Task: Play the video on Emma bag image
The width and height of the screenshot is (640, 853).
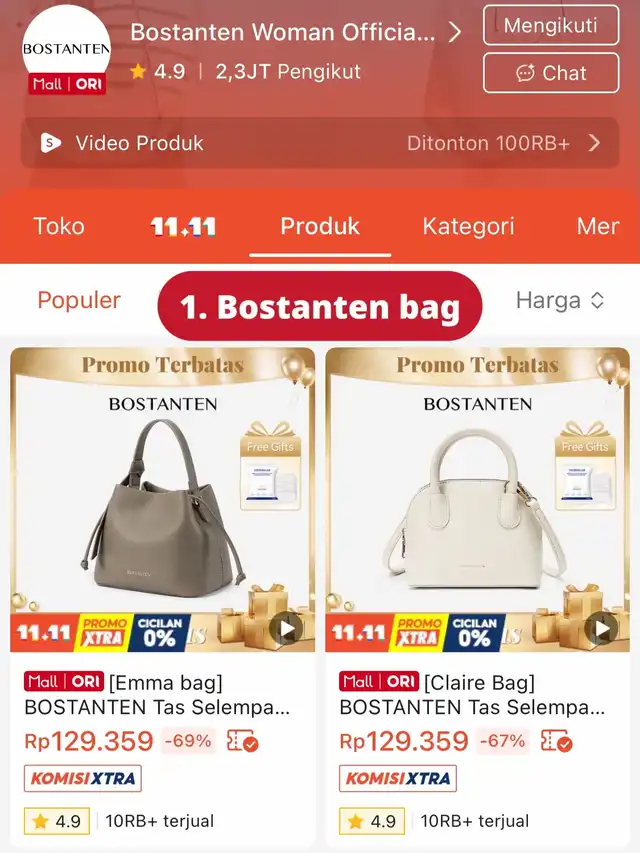Action: tap(287, 629)
